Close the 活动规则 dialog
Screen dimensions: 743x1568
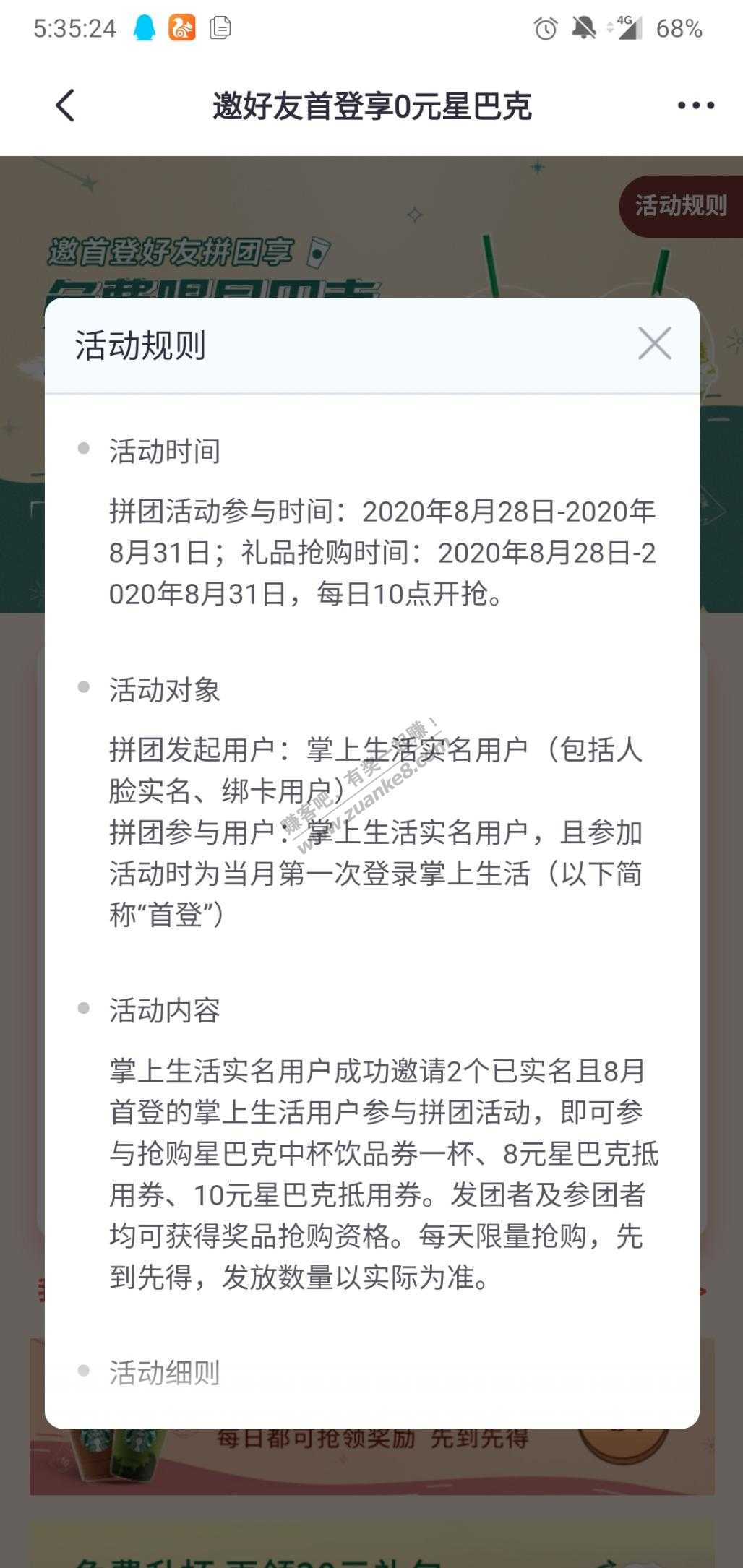(655, 343)
